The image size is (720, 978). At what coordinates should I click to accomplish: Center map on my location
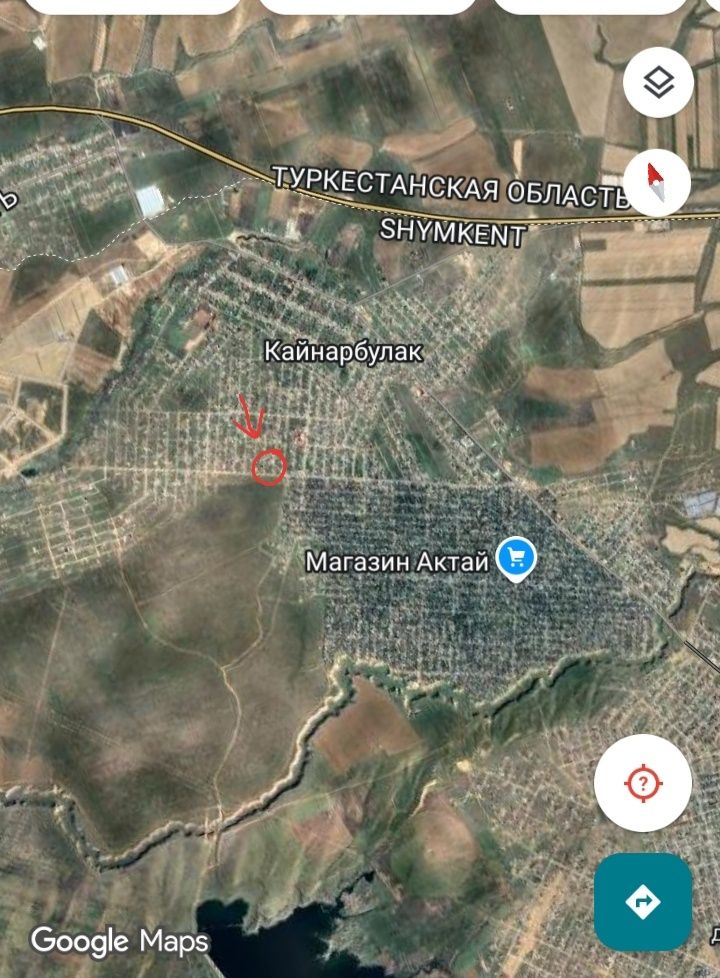[643, 783]
